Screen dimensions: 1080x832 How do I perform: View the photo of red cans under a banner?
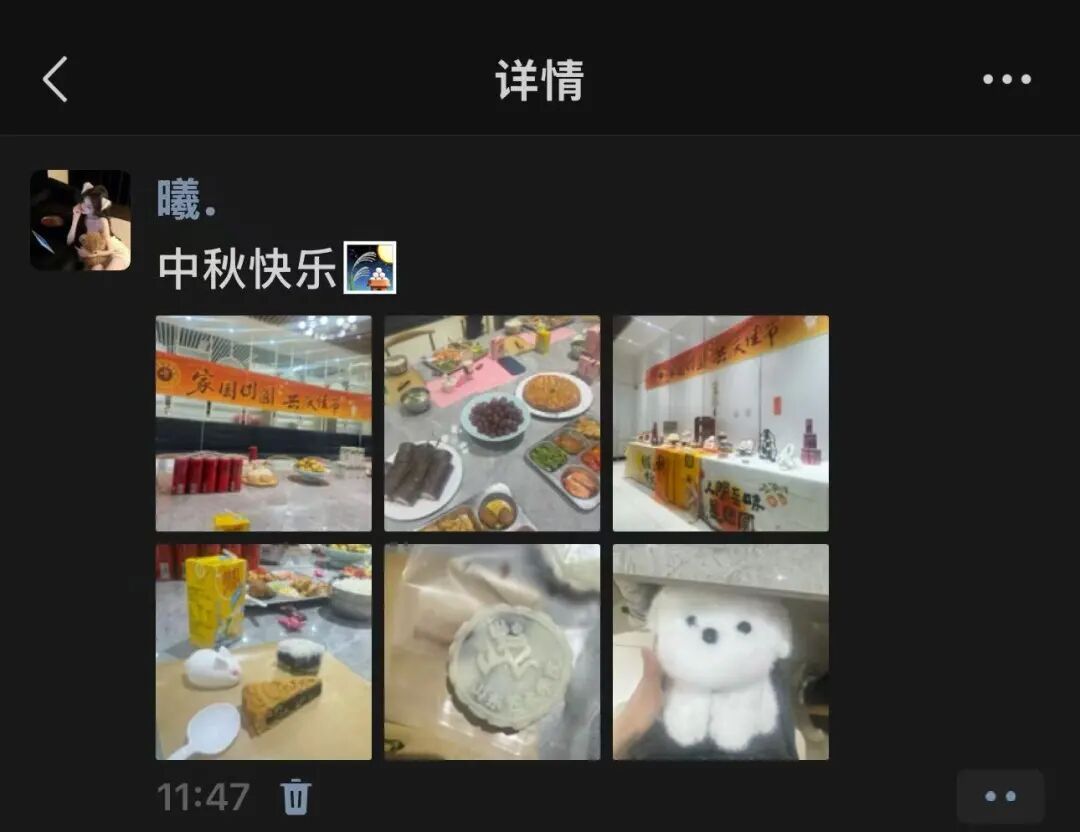(263, 423)
